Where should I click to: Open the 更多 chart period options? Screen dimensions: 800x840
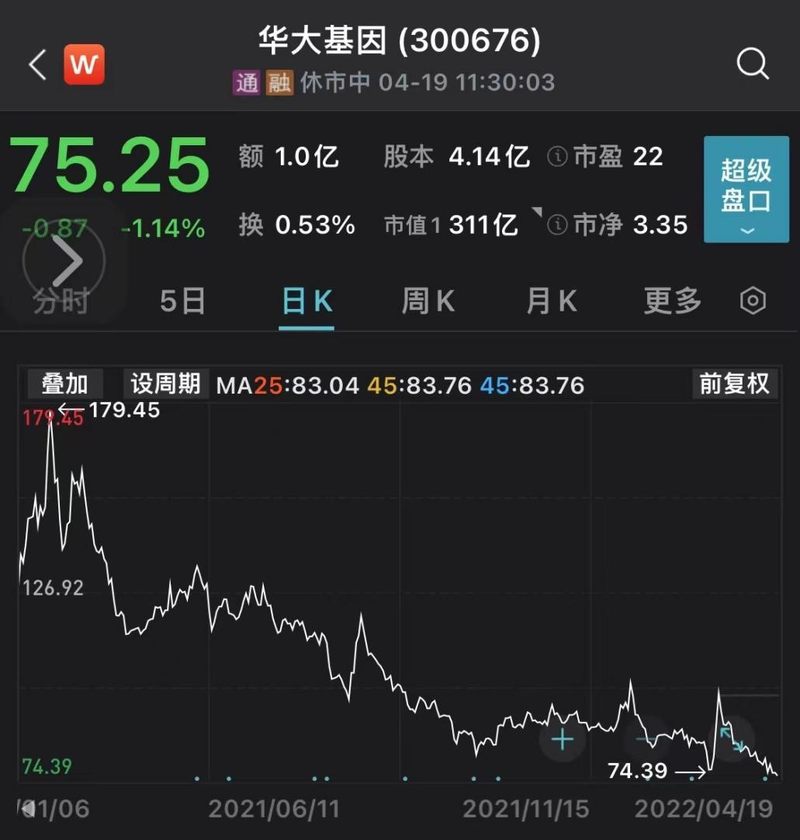[673, 301]
